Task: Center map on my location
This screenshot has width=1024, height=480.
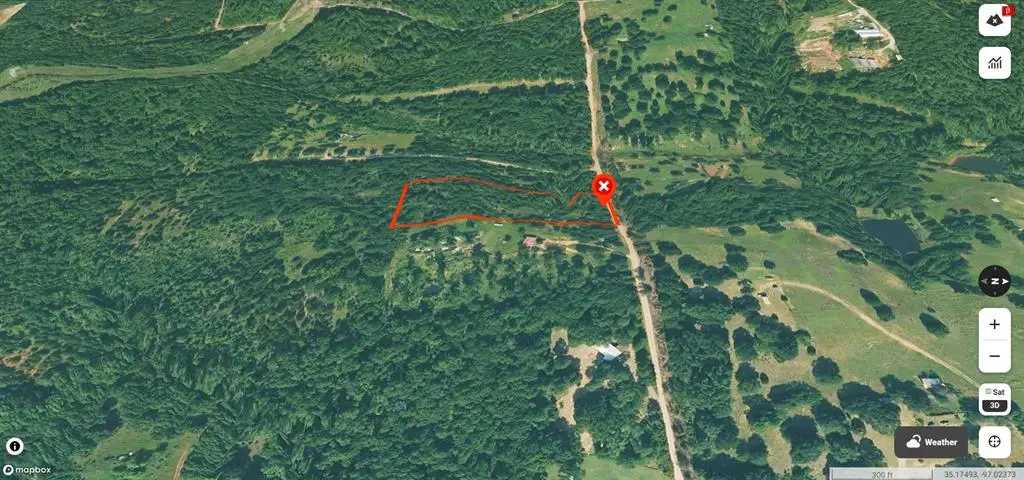Action: [x=994, y=442]
